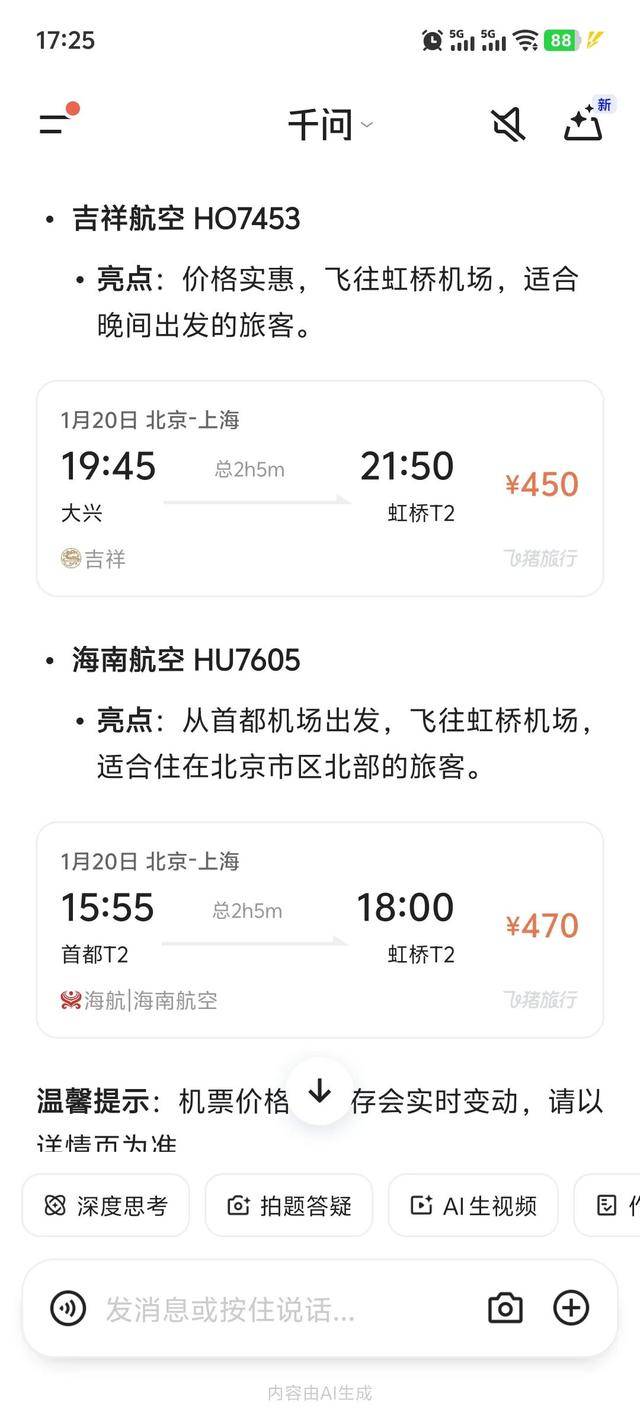
Task: Select the 拍题答疑 chip
Action: [289, 1205]
